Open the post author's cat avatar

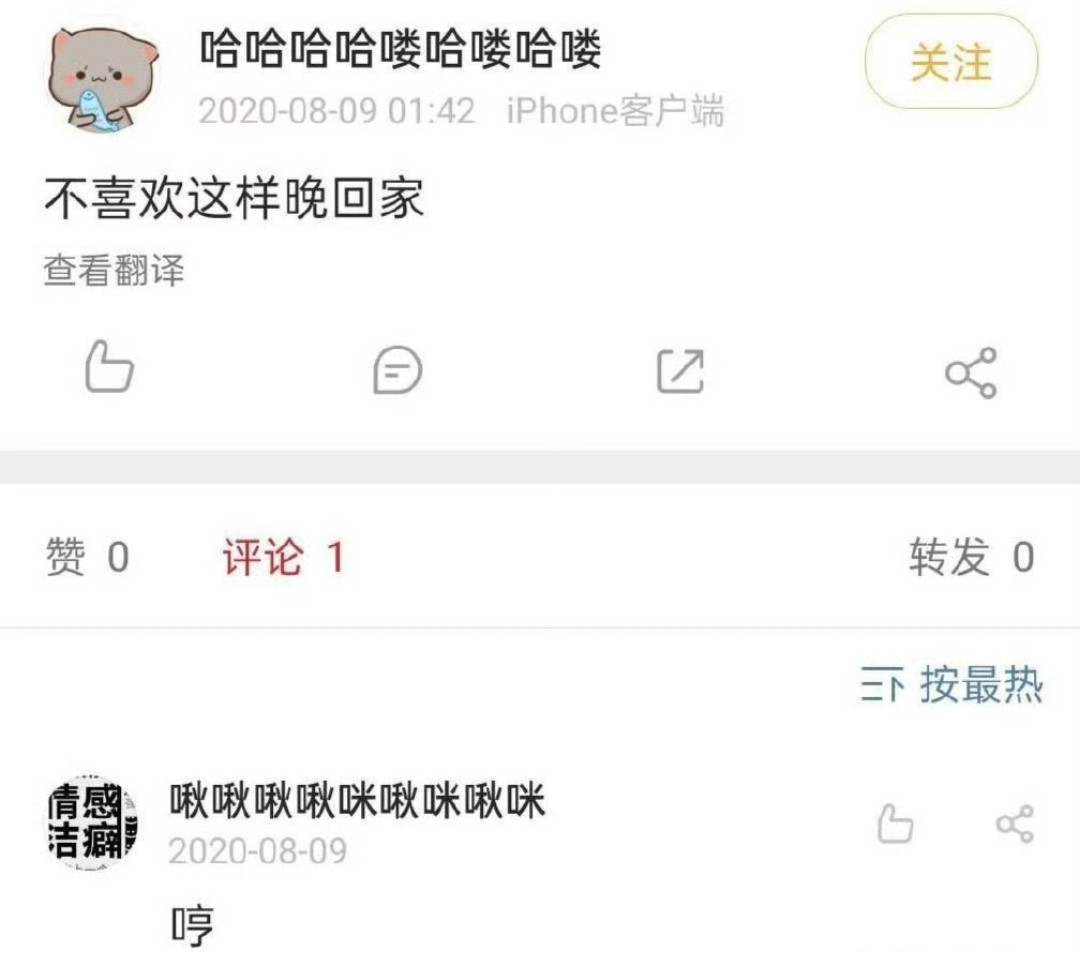tap(103, 77)
